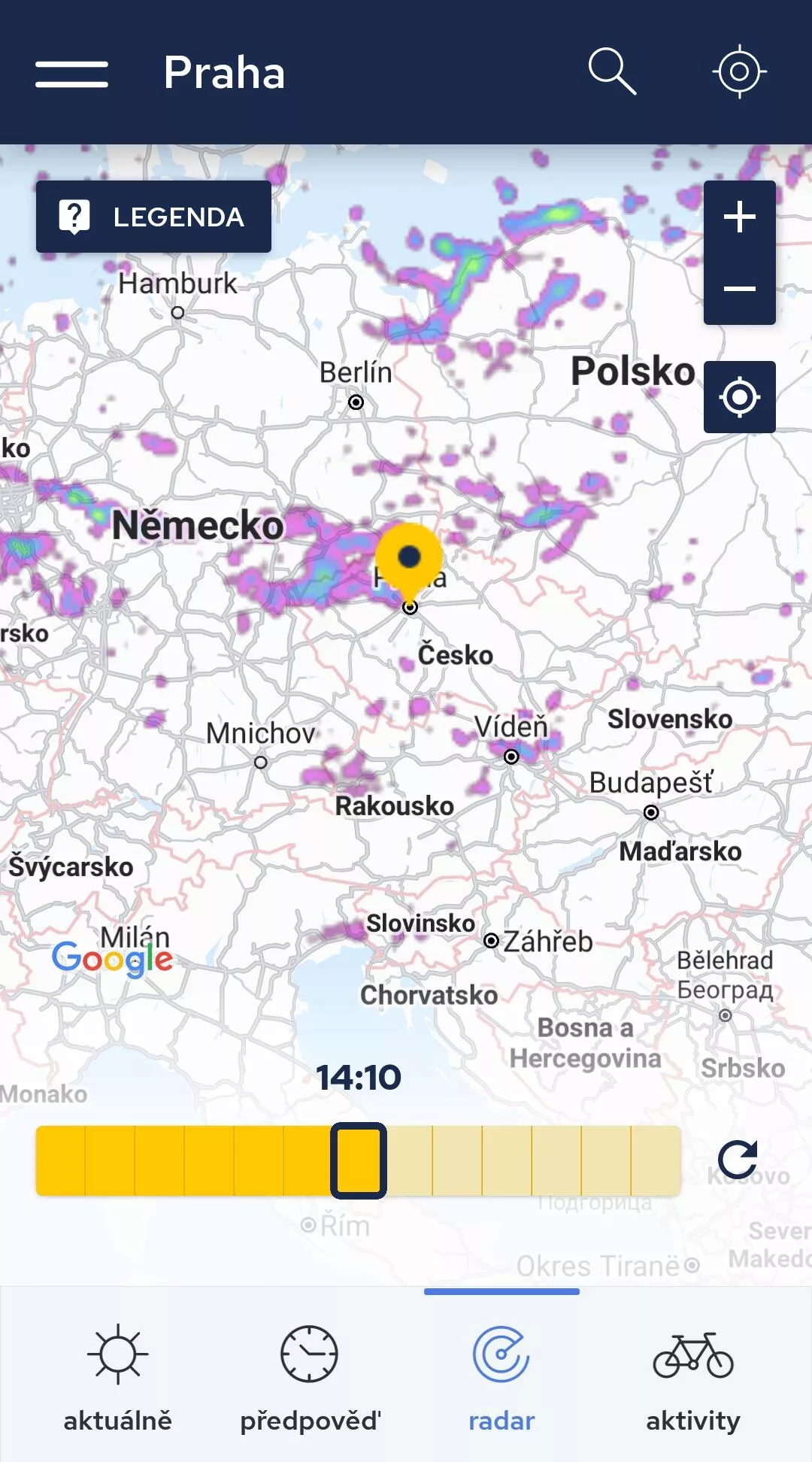Center map on my location
The height and width of the screenshot is (1462, 812).
[x=740, y=397]
